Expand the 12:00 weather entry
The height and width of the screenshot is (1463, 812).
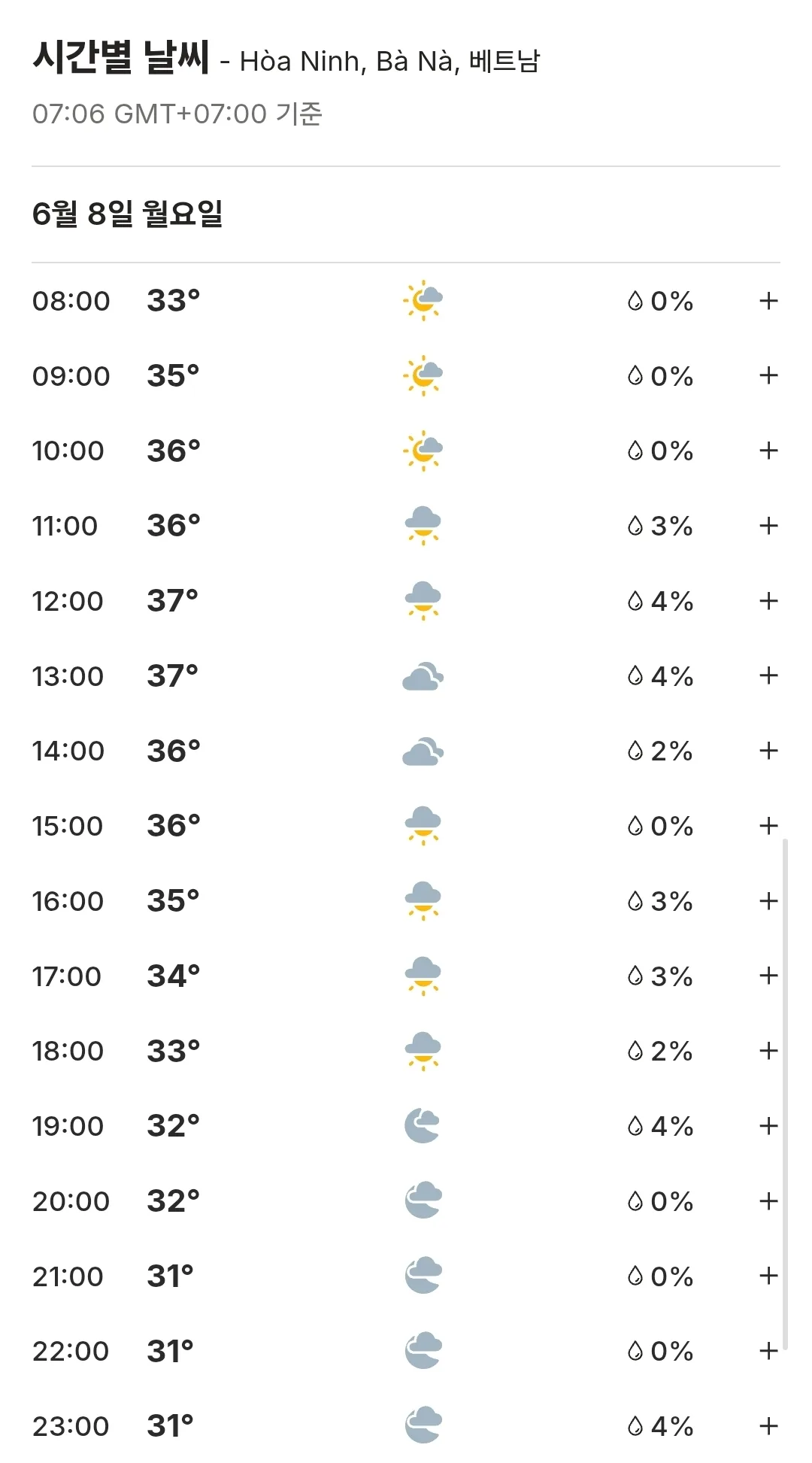768,601
